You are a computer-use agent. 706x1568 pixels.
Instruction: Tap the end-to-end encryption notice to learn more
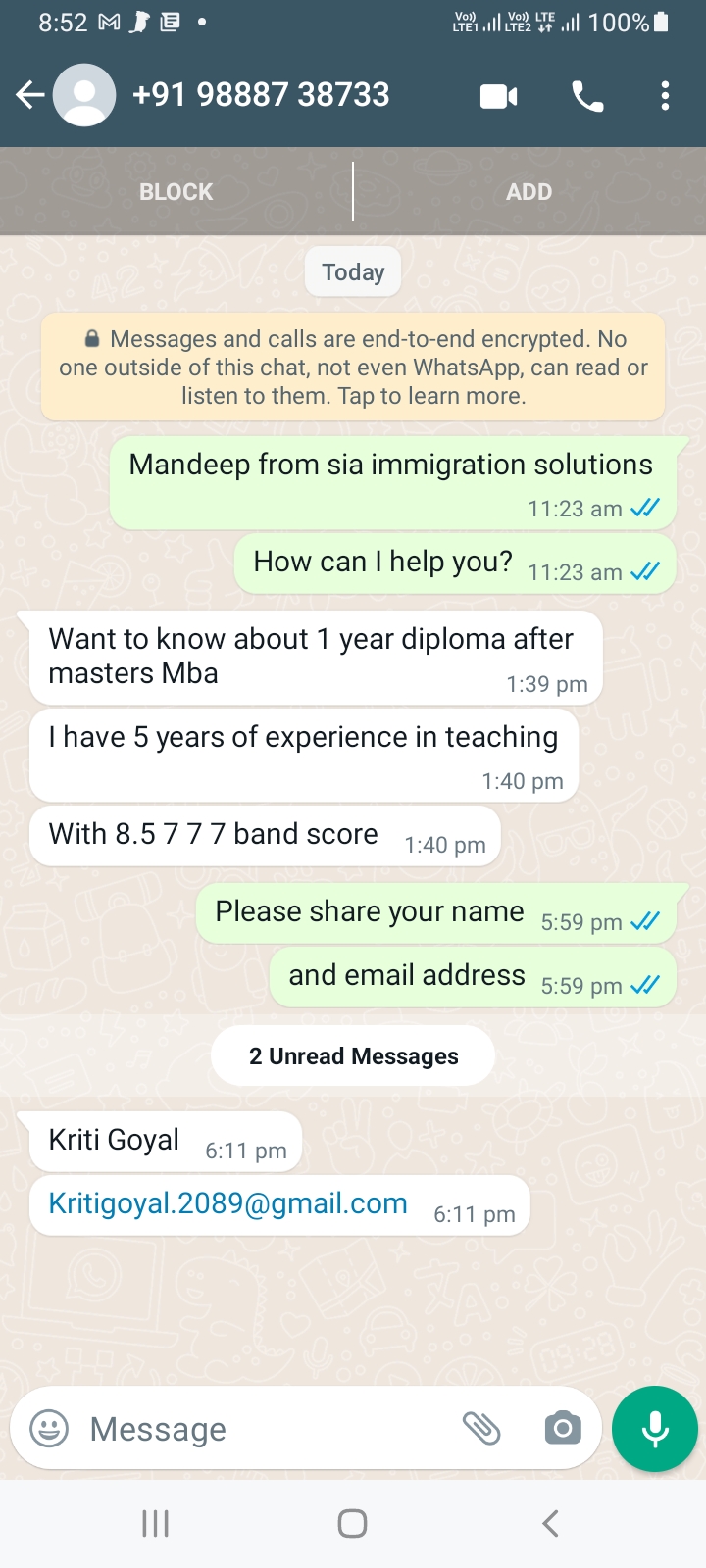[353, 367]
